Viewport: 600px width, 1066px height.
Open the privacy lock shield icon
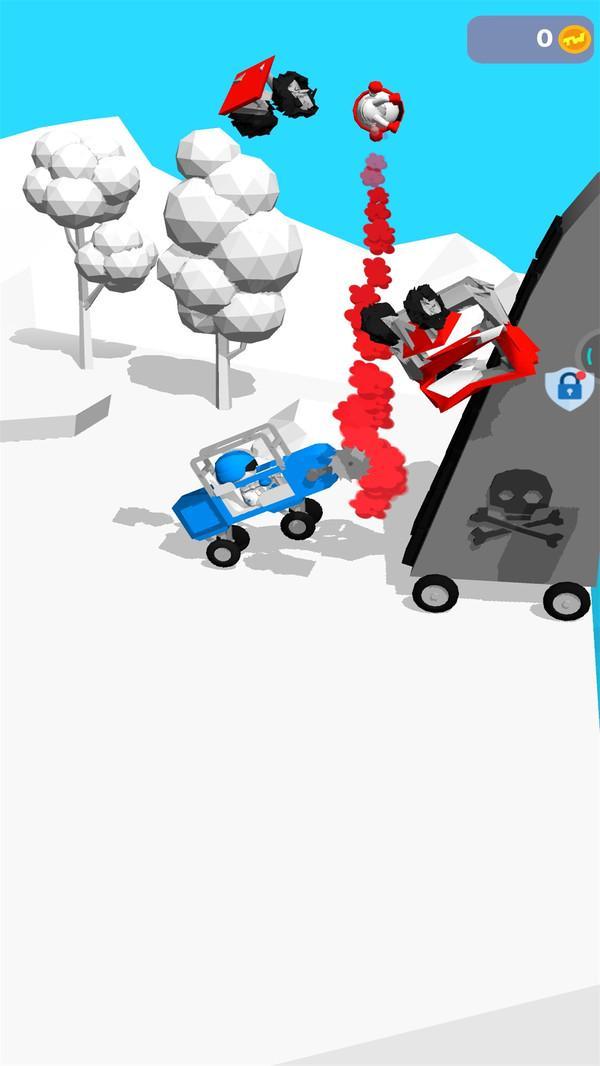coord(569,388)
